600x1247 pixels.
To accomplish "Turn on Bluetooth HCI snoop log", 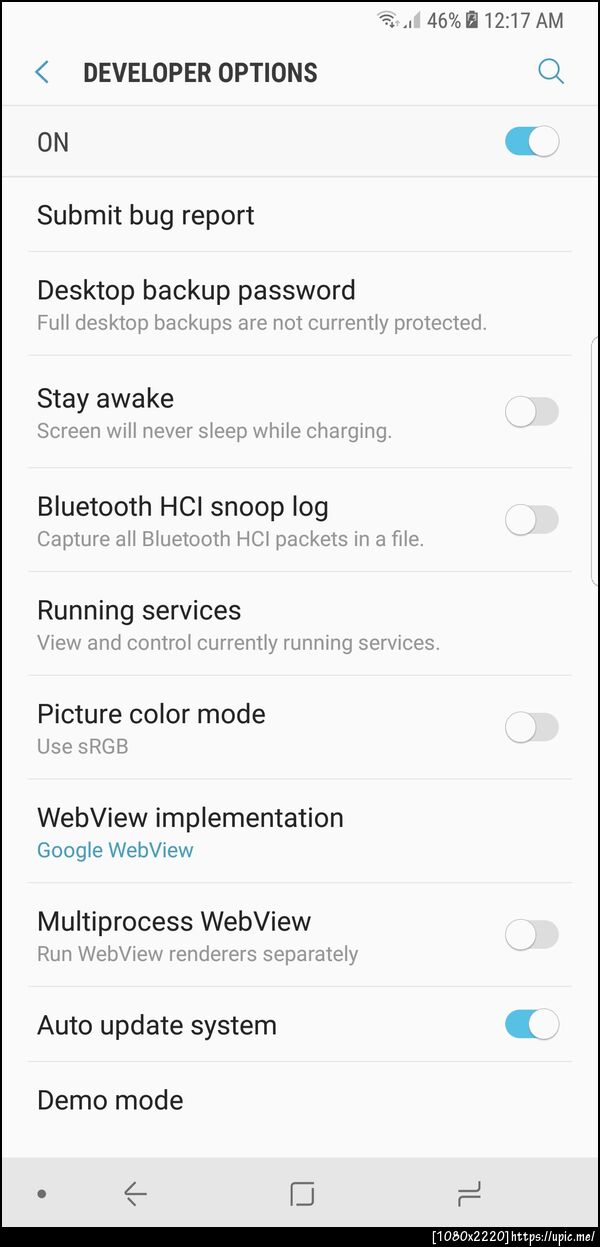I will click(x=531, y=519).
